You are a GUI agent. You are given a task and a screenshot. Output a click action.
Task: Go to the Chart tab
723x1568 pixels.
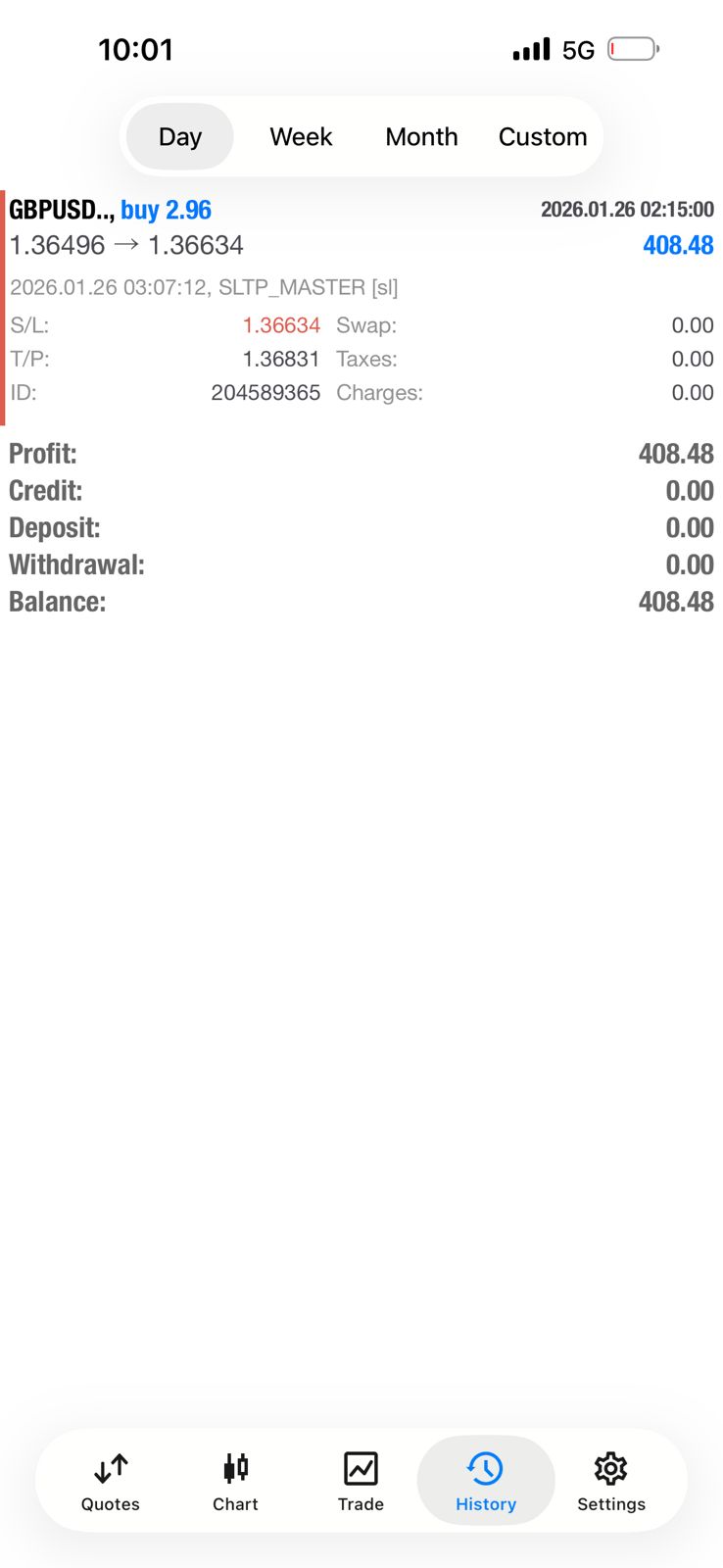coord(235,1481)
